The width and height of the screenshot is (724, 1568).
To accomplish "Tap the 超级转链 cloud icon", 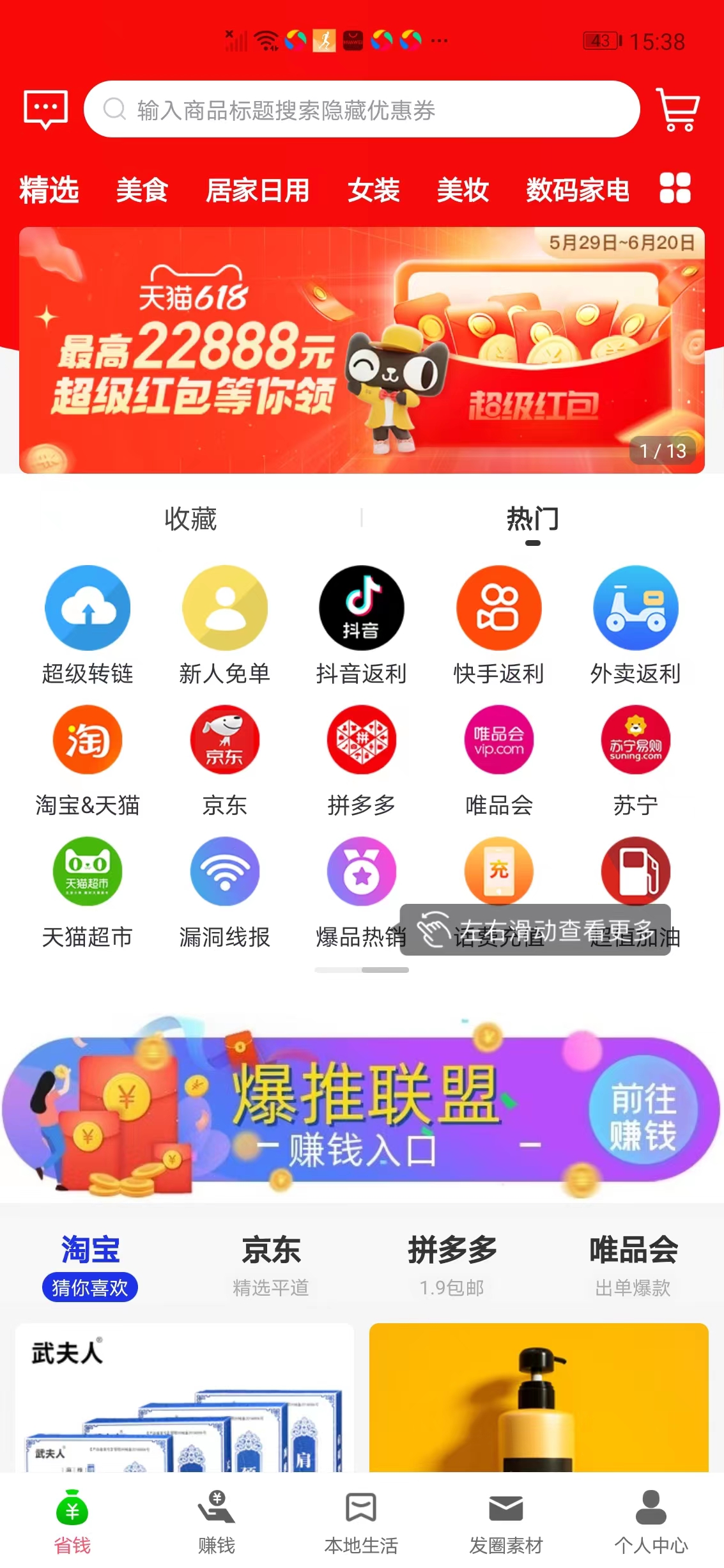I will (88, 608).
